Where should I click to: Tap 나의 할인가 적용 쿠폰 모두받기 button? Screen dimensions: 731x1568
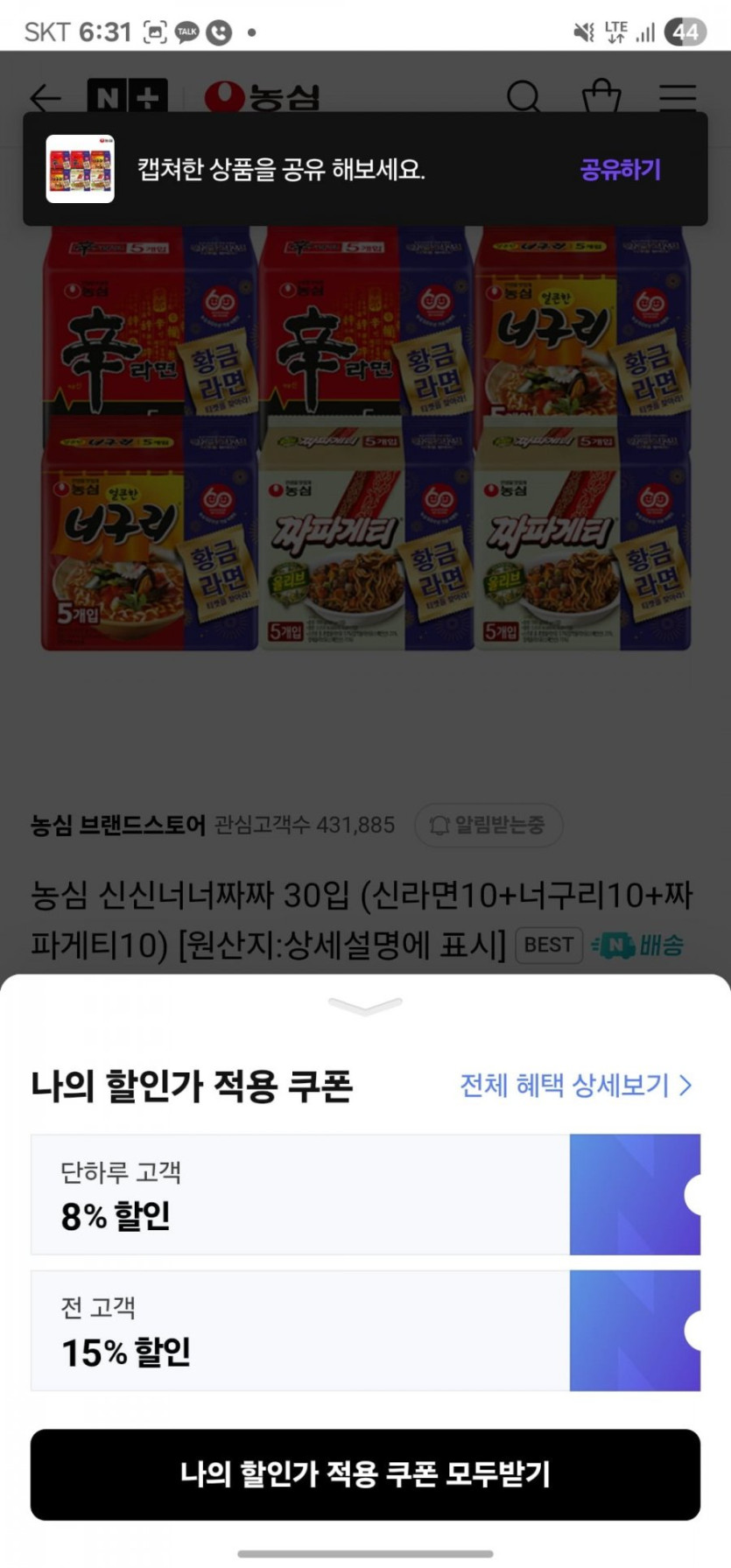tap(365, 1474)
